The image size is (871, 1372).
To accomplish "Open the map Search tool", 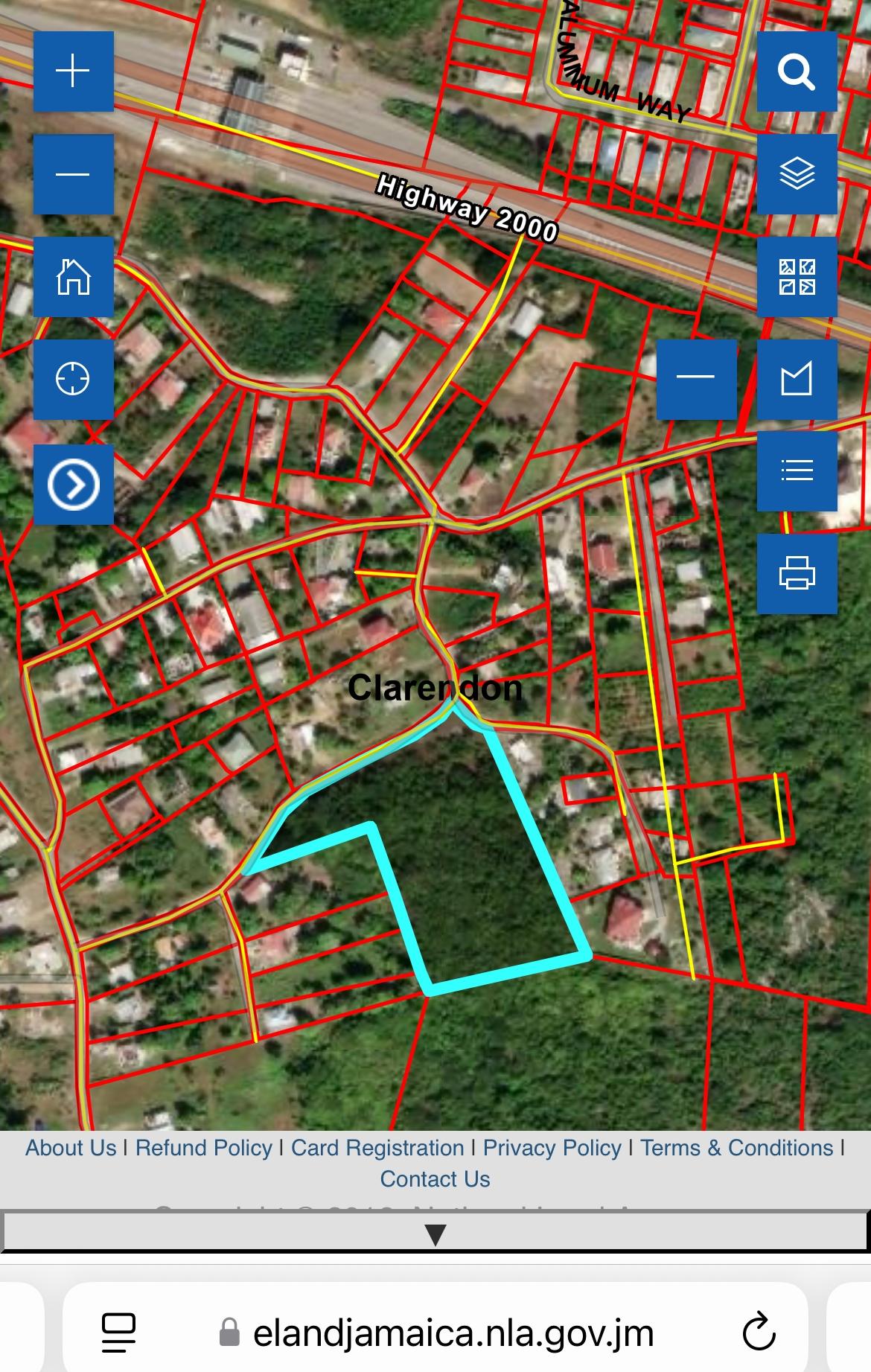I will tap(797, 71).
